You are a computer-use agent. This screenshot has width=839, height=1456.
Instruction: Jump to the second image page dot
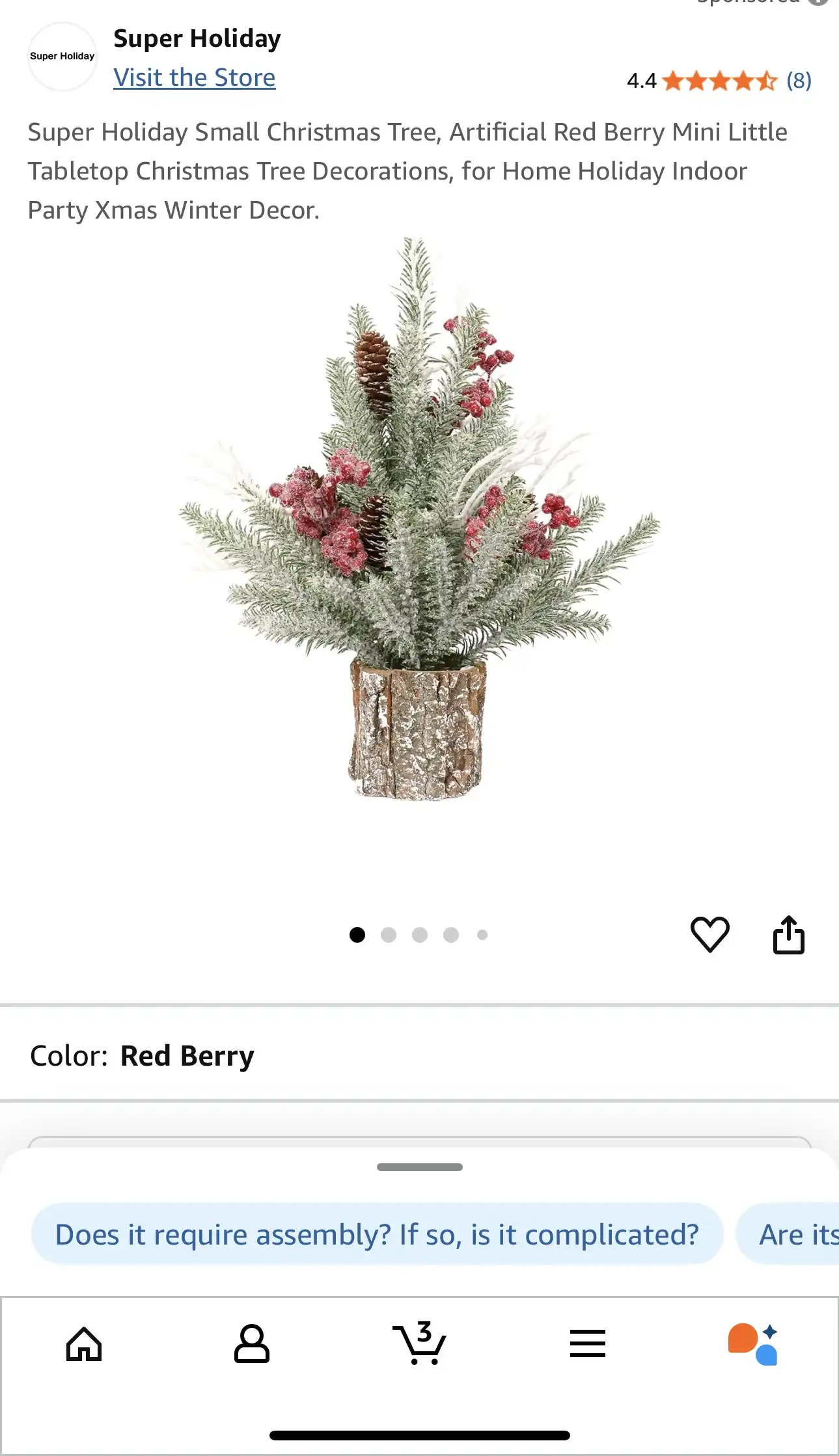pyautogui.click(x=389, y=935)
